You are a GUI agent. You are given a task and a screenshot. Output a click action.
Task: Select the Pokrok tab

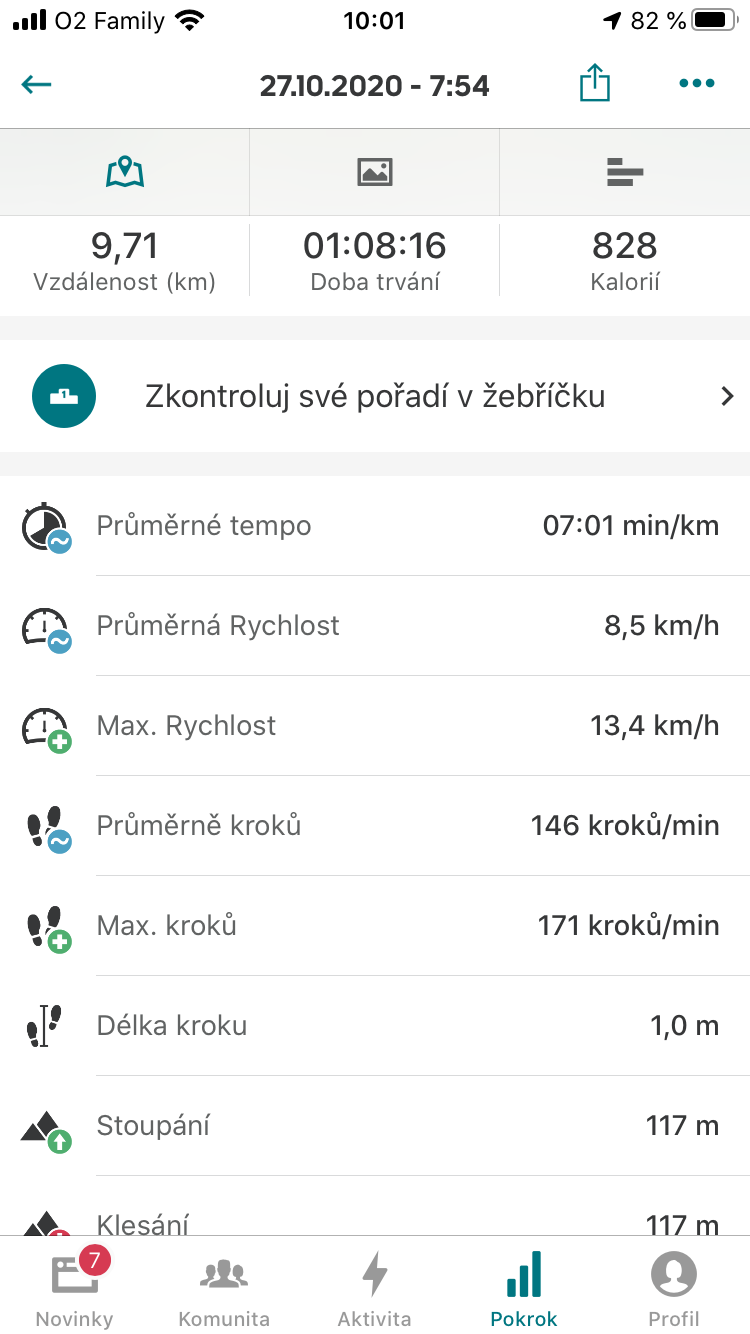524,1287
